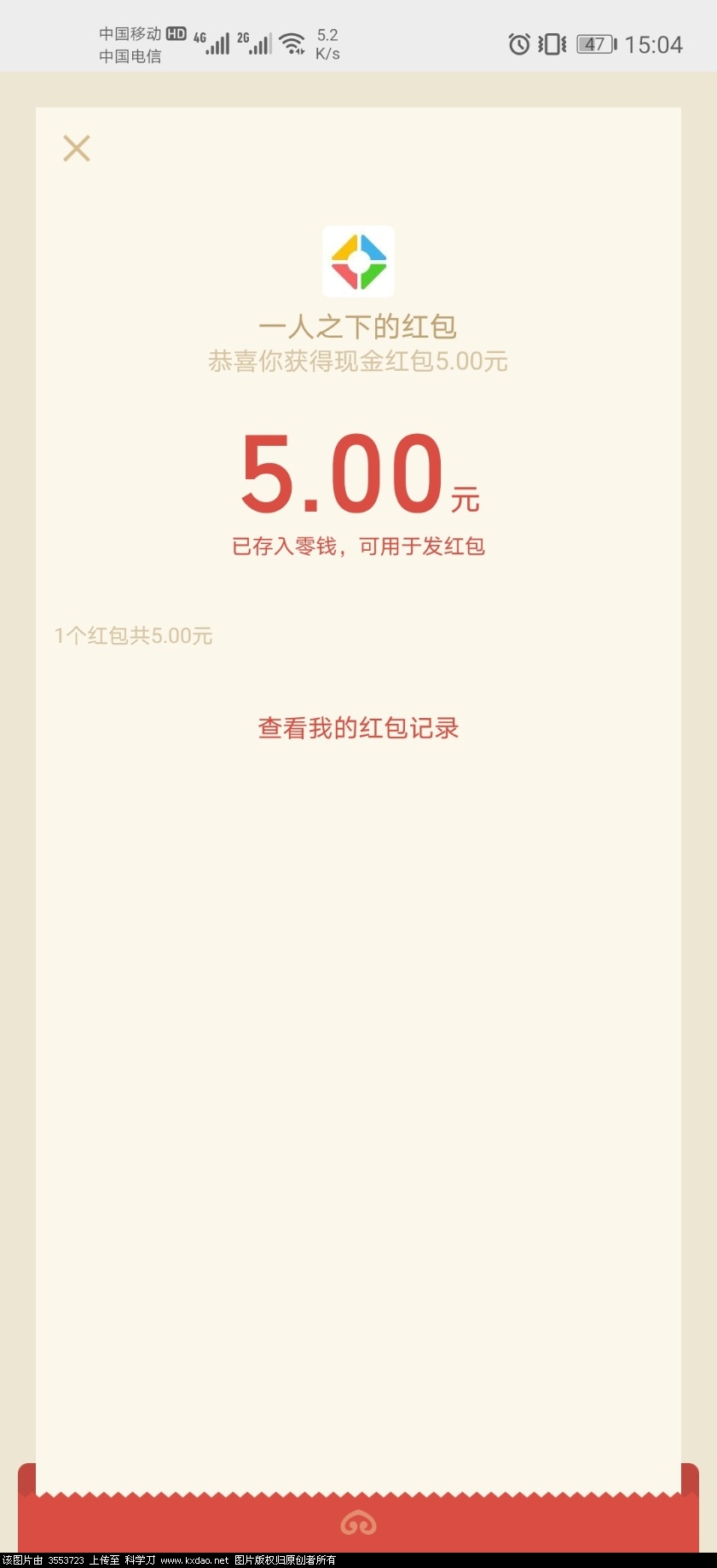The width and height of the screenshot is (717, 1568).
Task: Tap the congratulation text 恭喜你获得现金红包5.00元
Action: click(358, 362)
